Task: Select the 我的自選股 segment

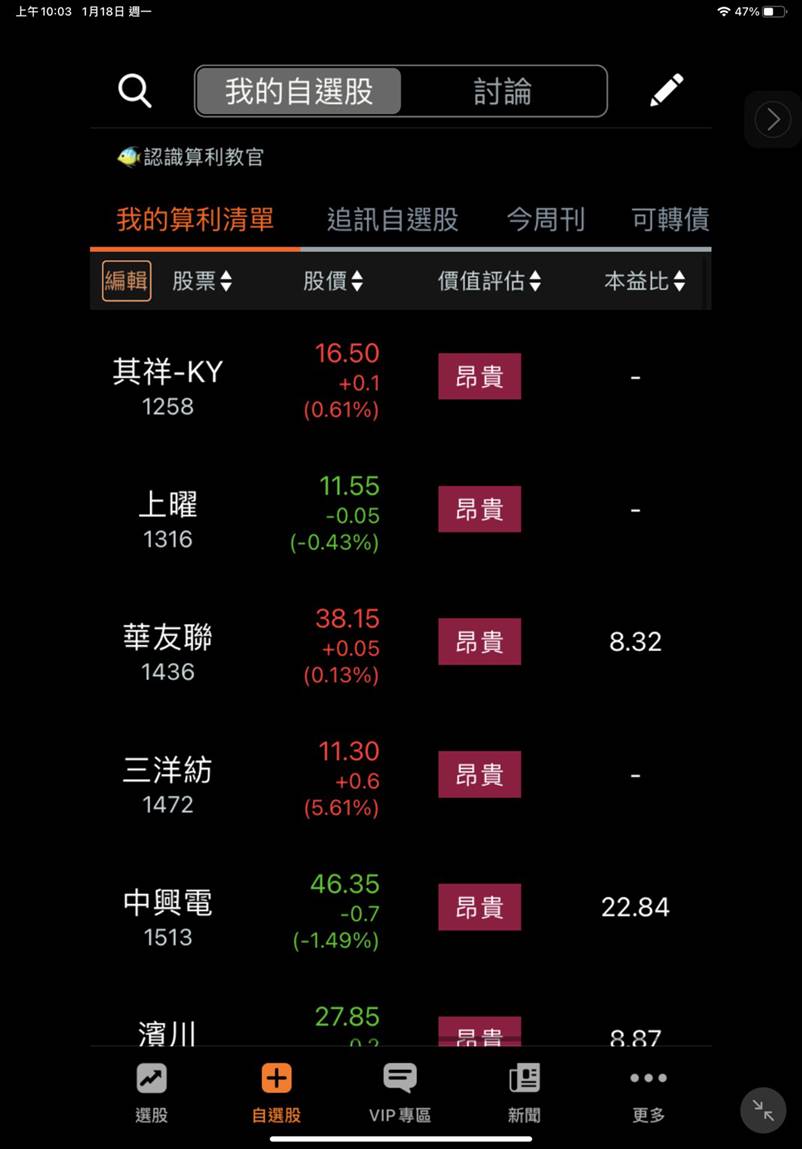Action: (x=299, y=92)
